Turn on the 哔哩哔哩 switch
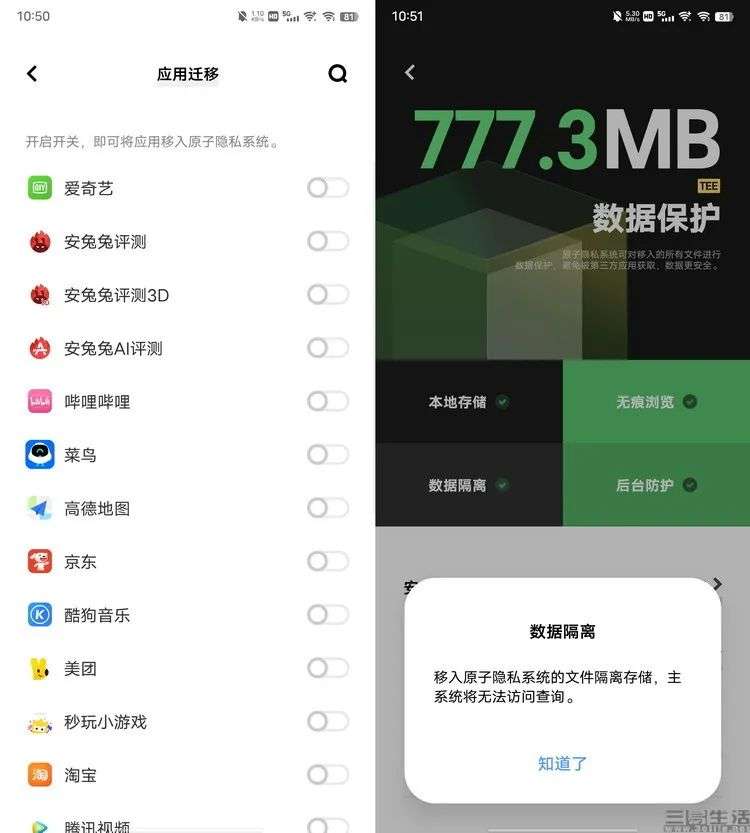The width and height of the screenshot is (750, 833). (x=328, y=401)
